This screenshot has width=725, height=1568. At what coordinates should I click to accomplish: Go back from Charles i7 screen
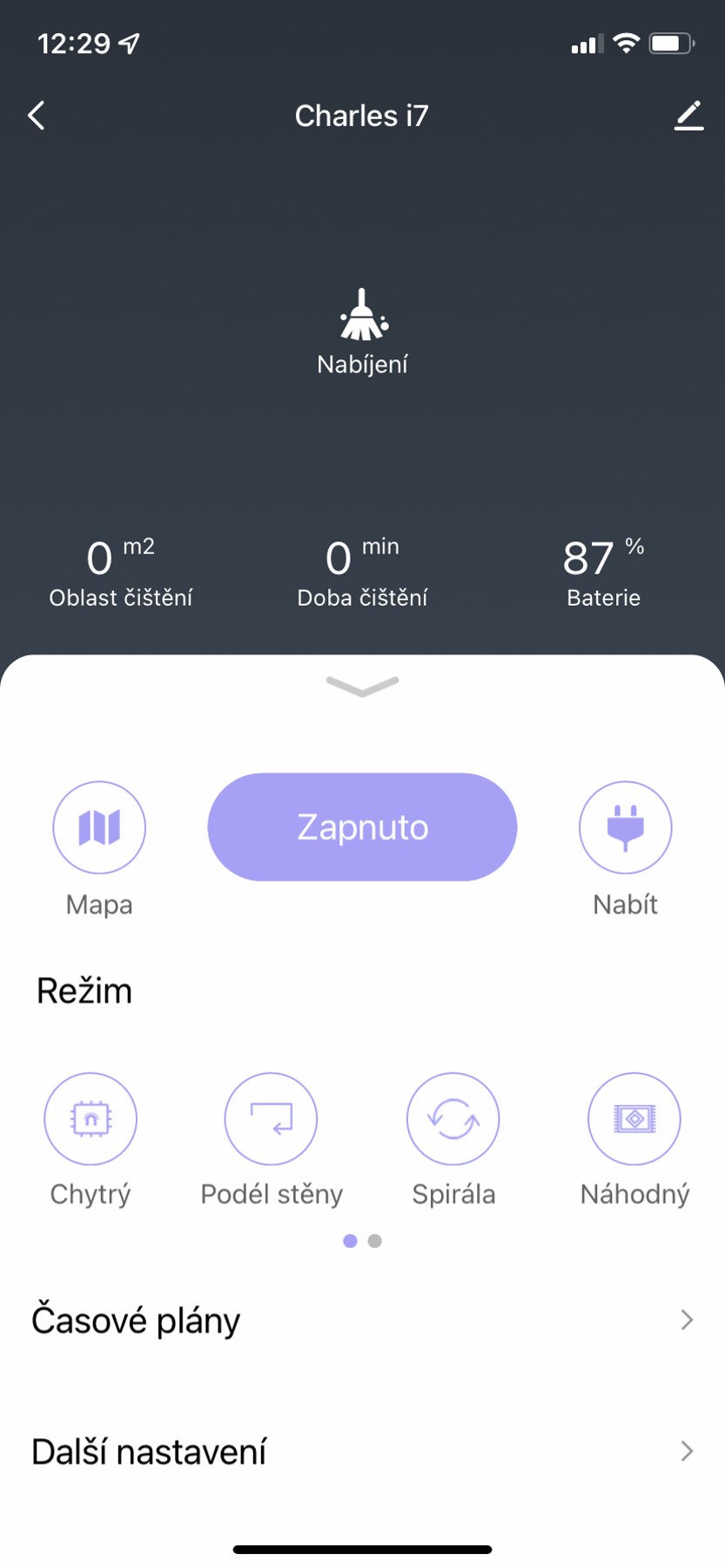tap(37, 116)
